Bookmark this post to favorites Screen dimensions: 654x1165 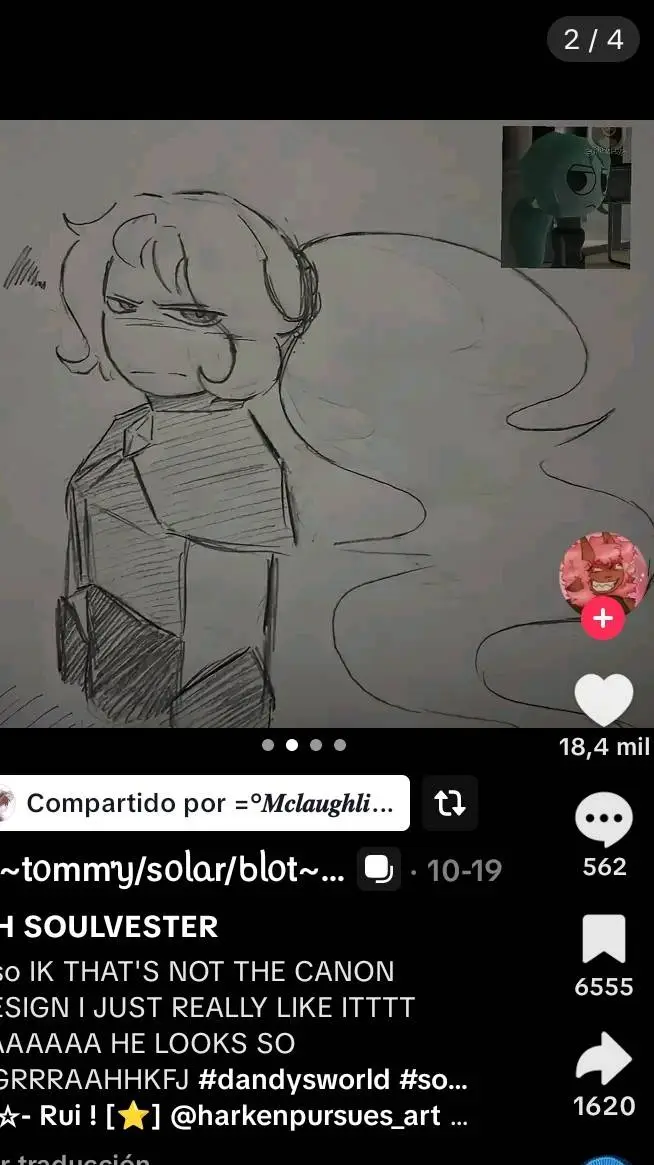[604, 940]
